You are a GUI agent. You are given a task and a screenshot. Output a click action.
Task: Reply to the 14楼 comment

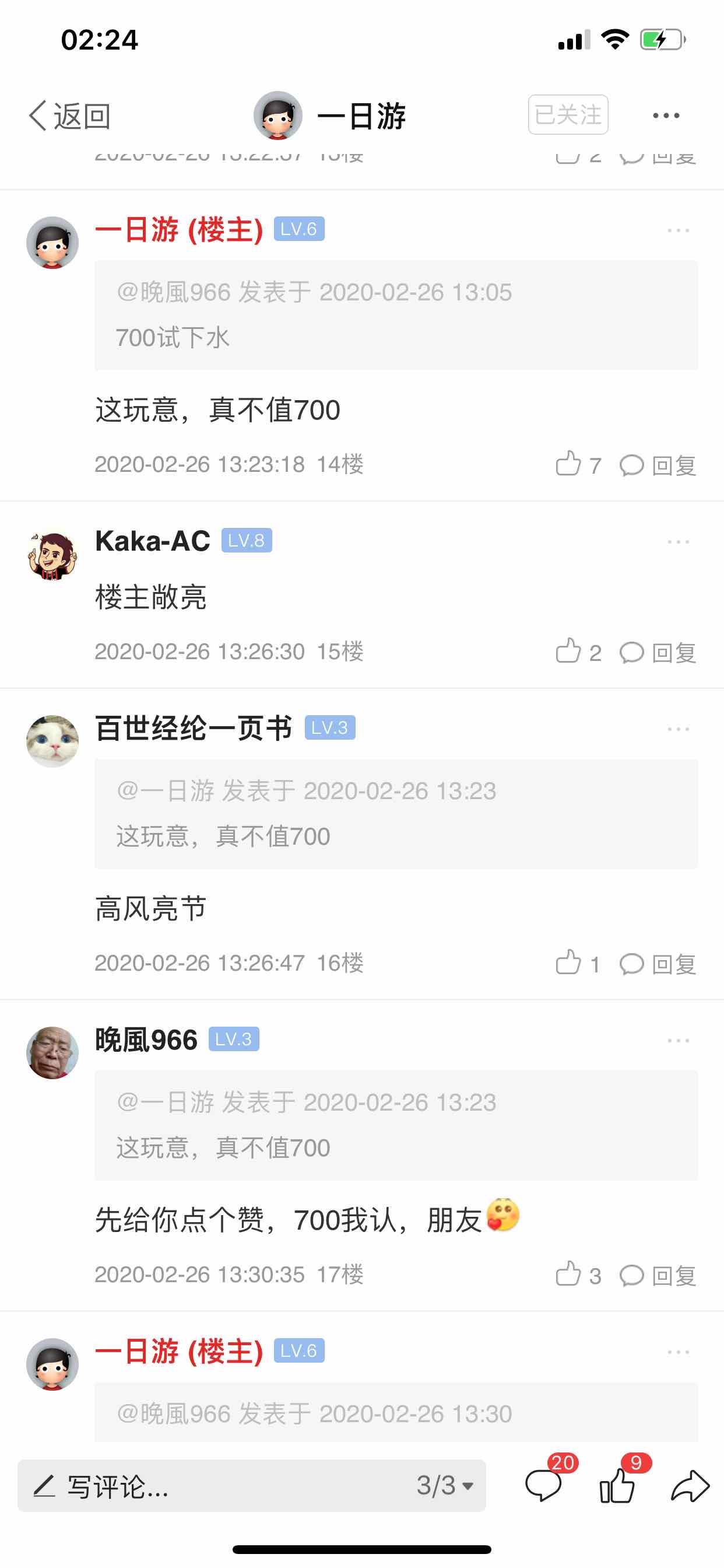point(658,466)
